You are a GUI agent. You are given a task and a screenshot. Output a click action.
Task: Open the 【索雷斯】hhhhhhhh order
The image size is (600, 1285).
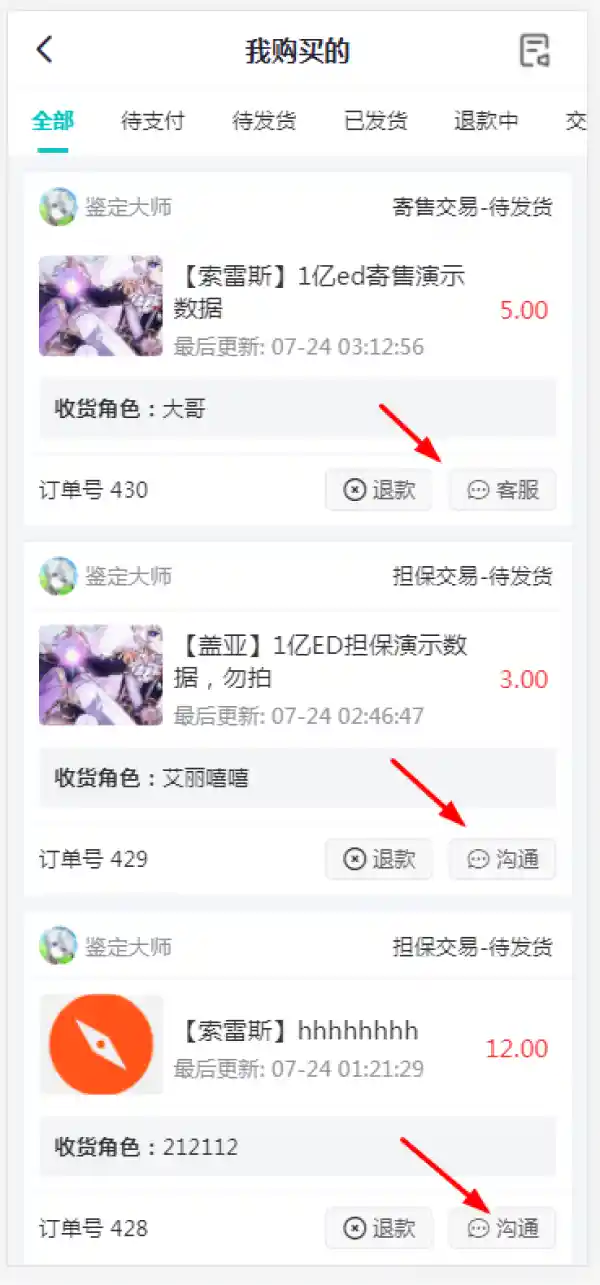(300, 1031)
